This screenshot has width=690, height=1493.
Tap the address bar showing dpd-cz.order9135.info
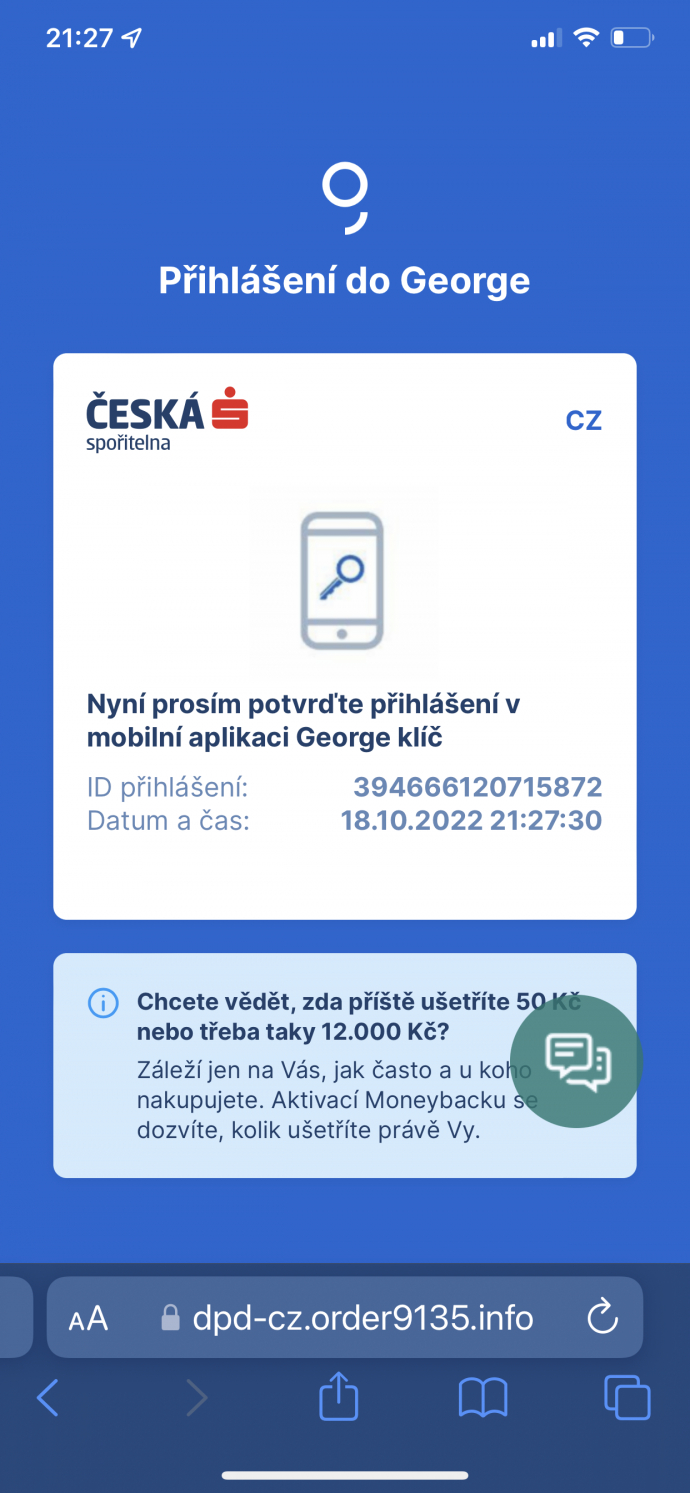click(362, 1318)
